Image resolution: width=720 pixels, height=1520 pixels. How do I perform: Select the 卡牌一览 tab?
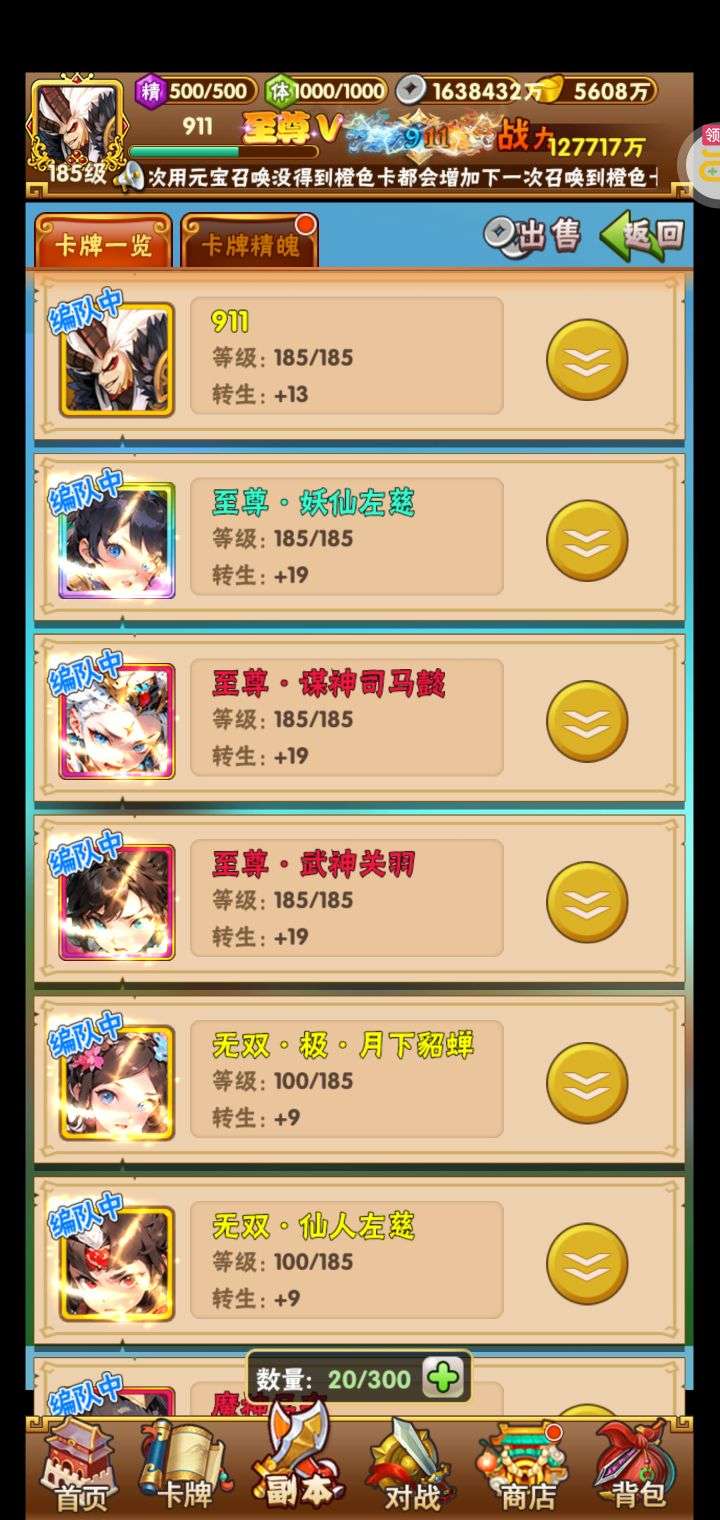(x=104, y=241)
